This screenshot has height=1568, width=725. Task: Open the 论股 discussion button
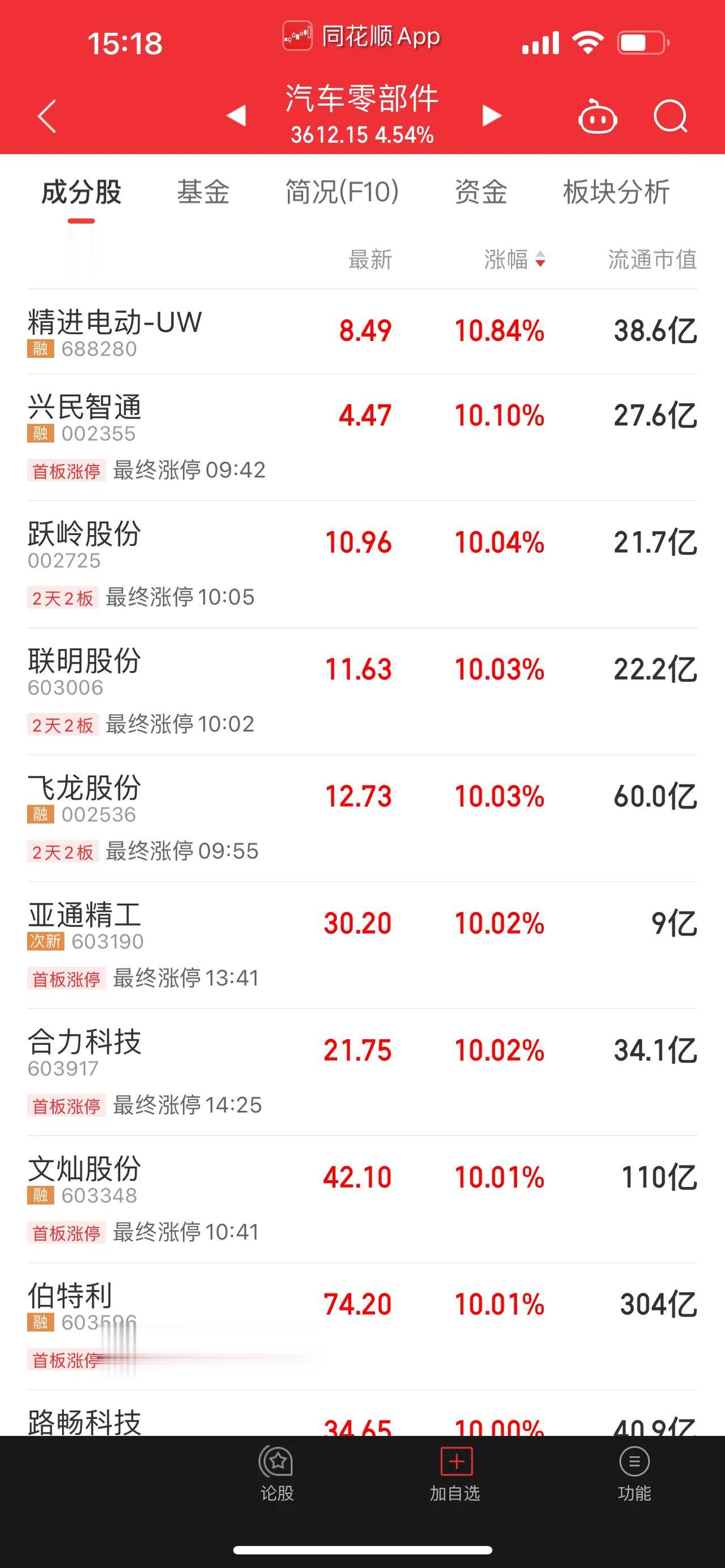click(x=277, y=1474)
